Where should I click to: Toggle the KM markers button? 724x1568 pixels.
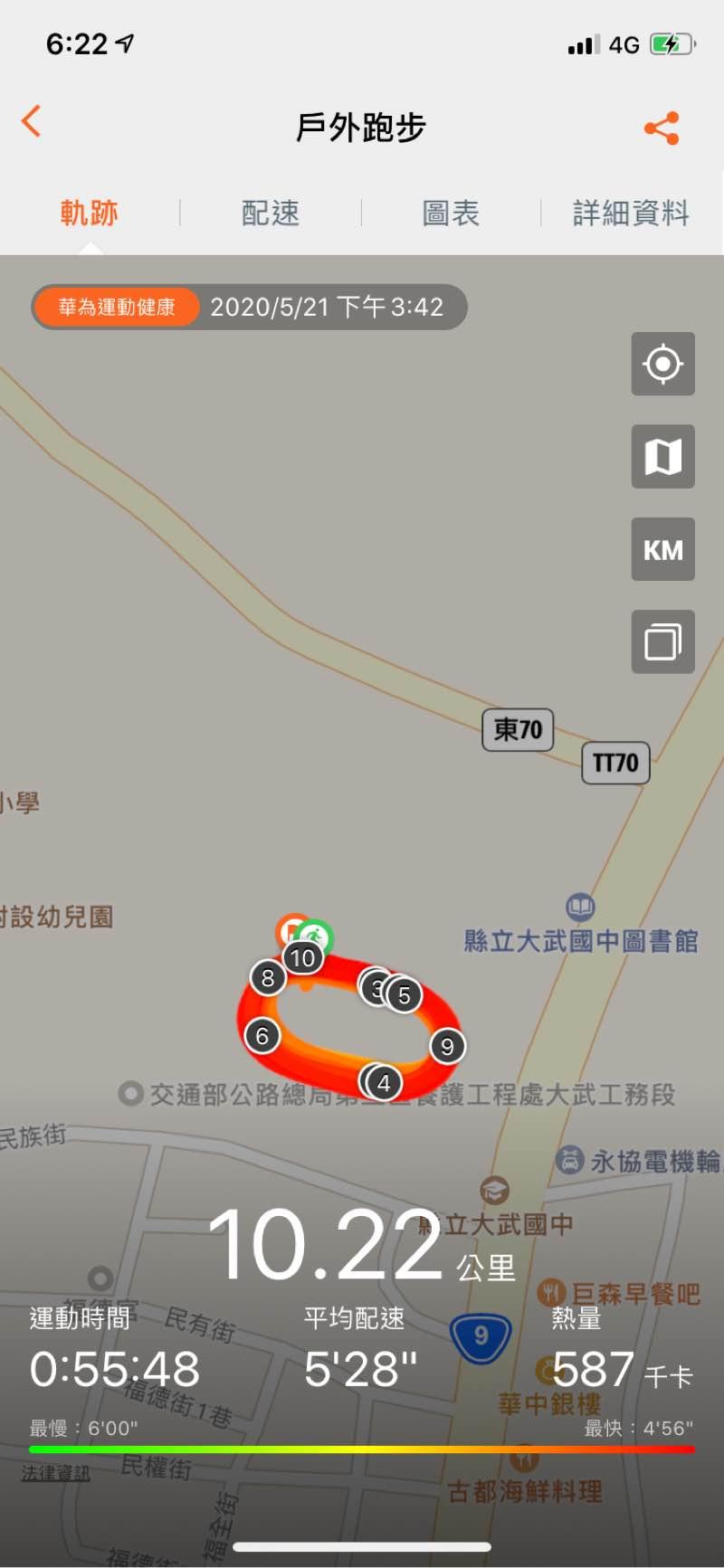click(x=662, y=549)
